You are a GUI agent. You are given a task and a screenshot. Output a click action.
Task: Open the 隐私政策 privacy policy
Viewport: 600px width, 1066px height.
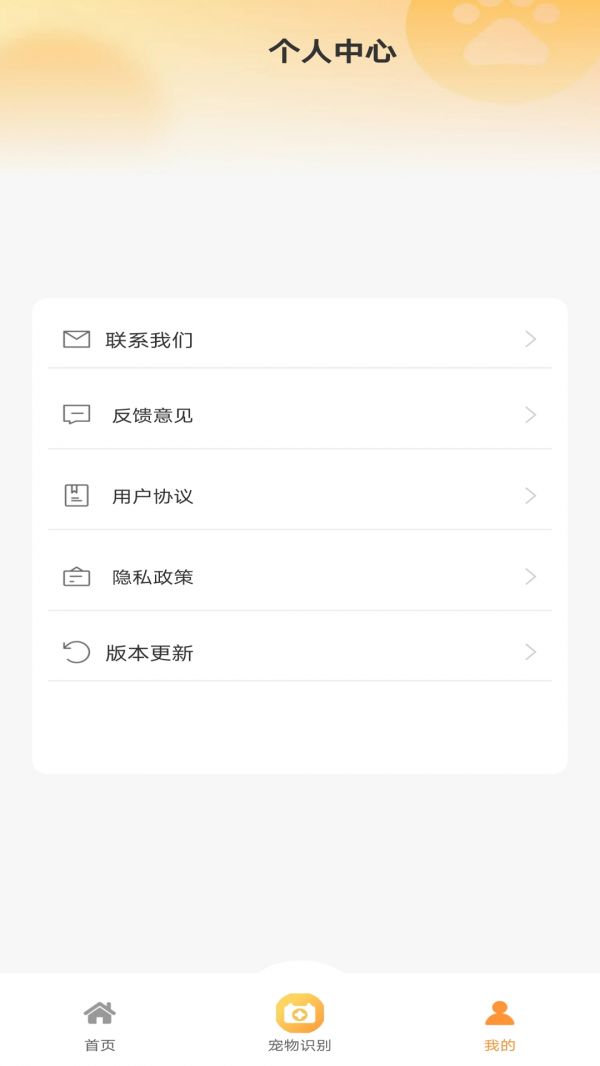click(x=300, y=577)
